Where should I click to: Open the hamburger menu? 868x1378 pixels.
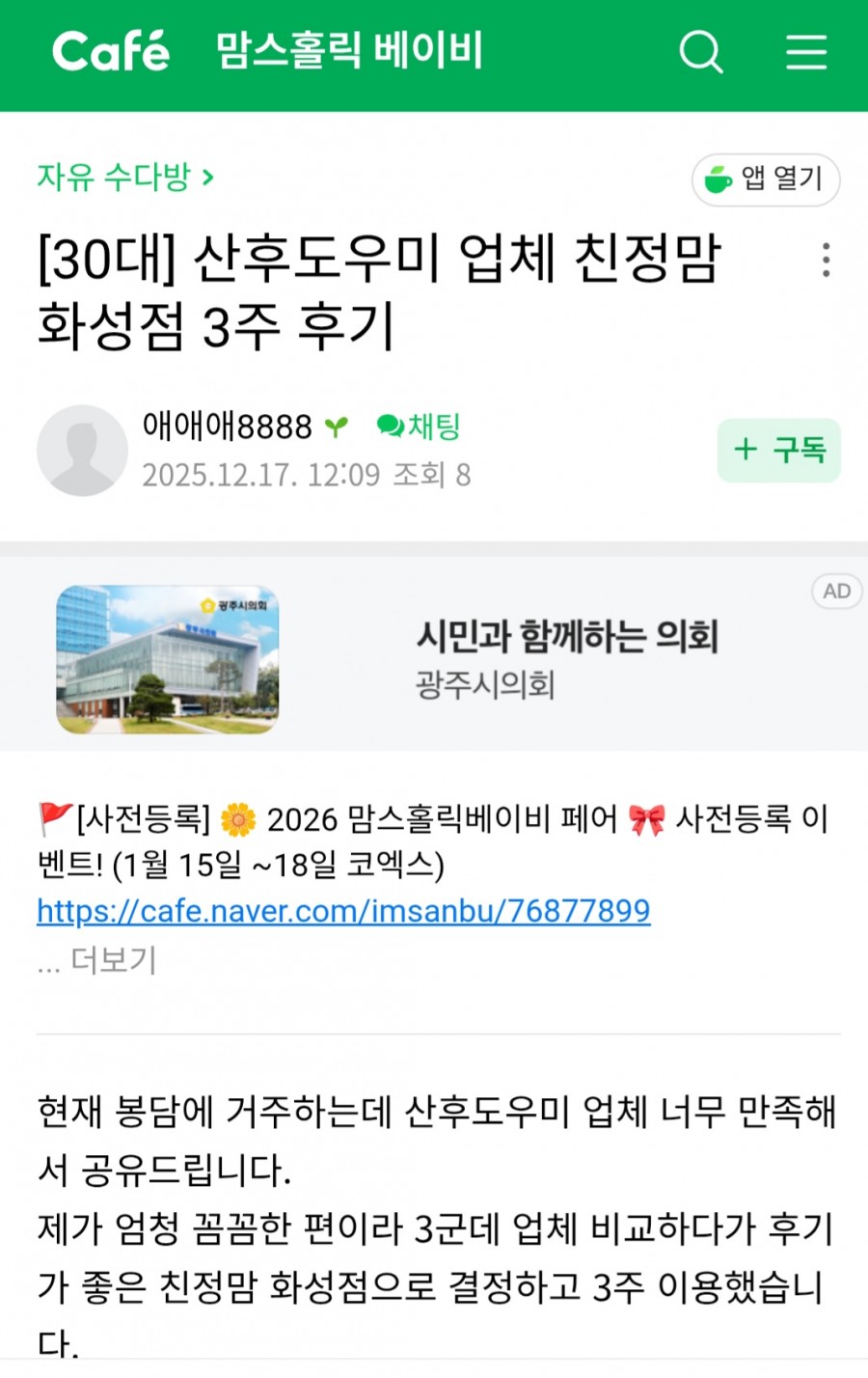point(806,52)
